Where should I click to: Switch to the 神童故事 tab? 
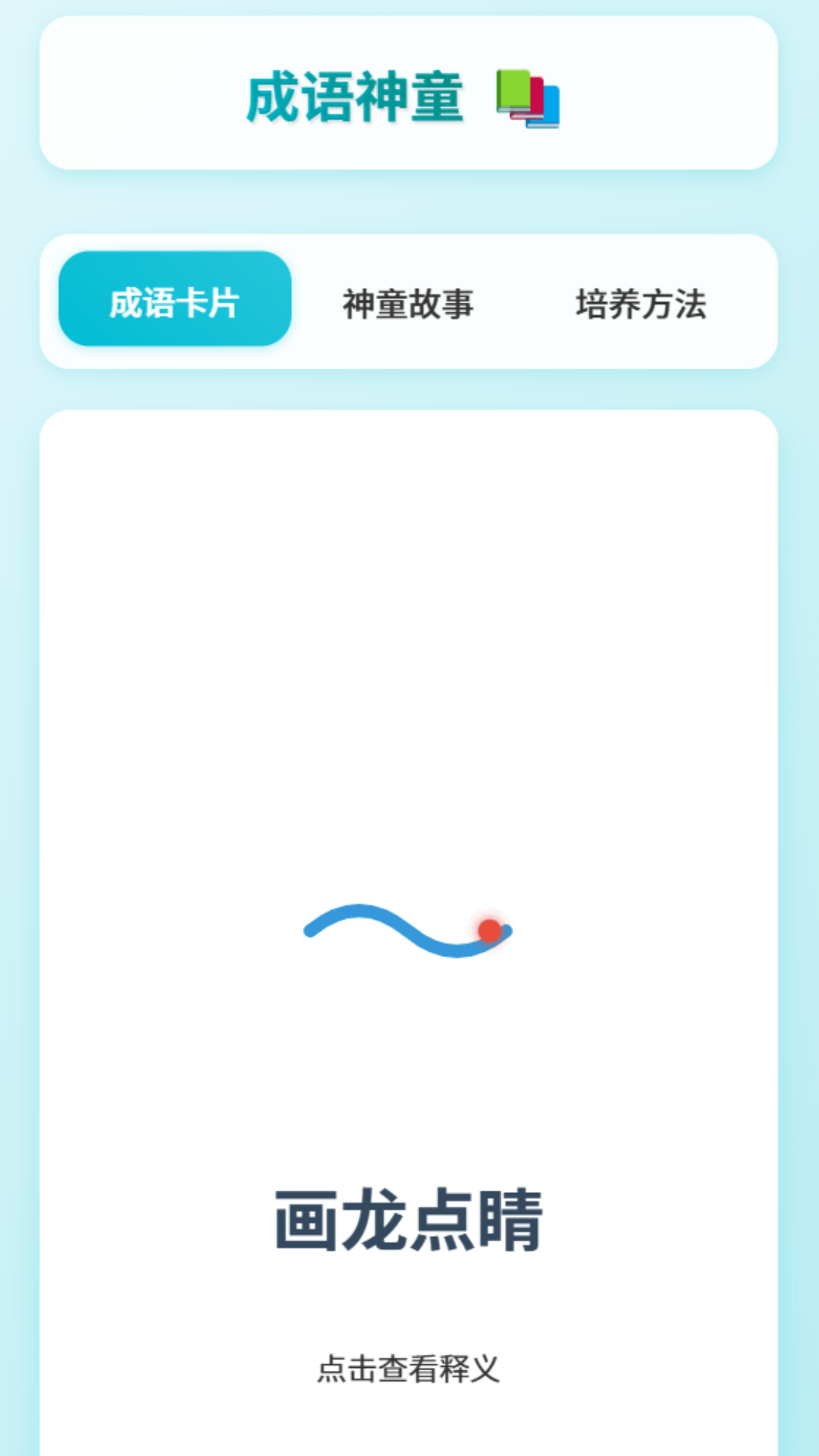point(408,303)
